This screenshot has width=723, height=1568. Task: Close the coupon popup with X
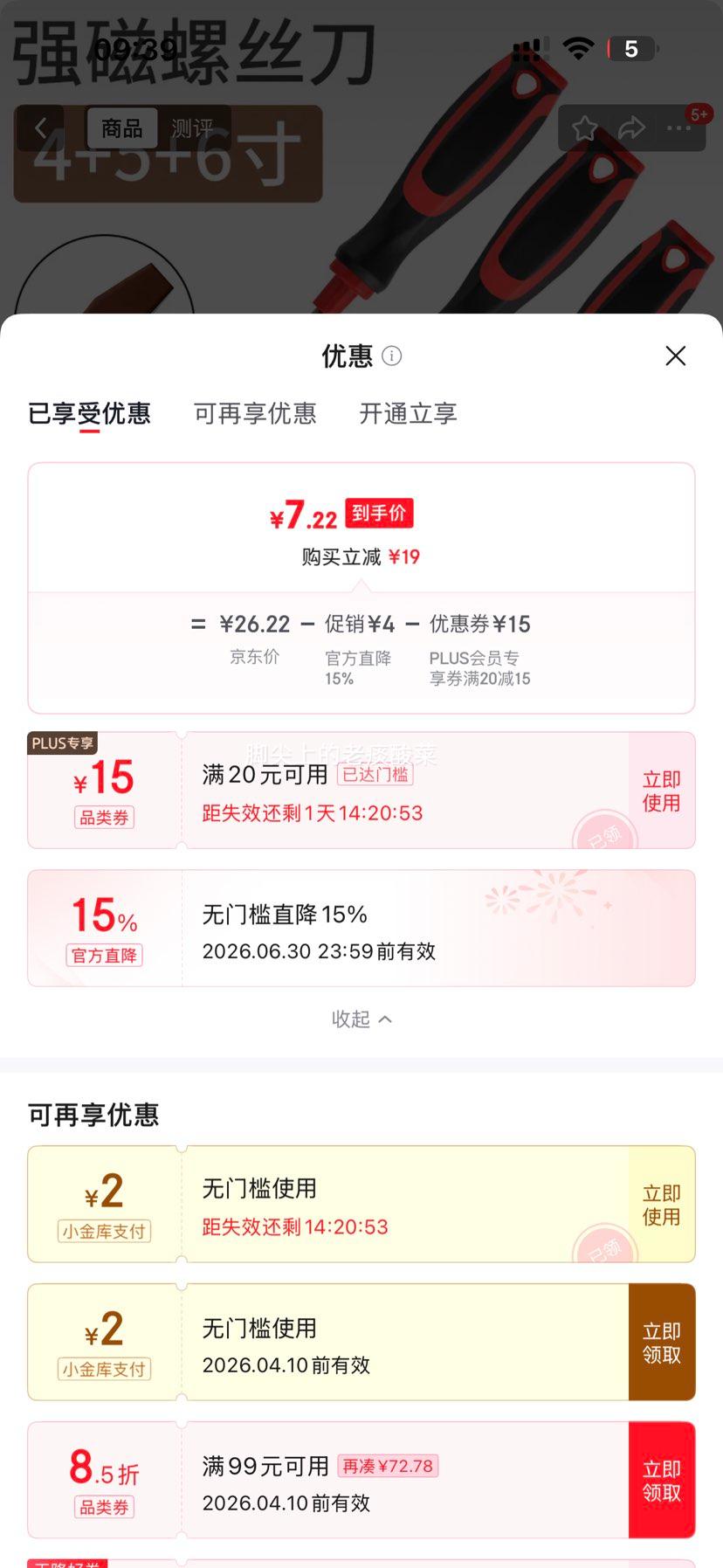(675, 356)
